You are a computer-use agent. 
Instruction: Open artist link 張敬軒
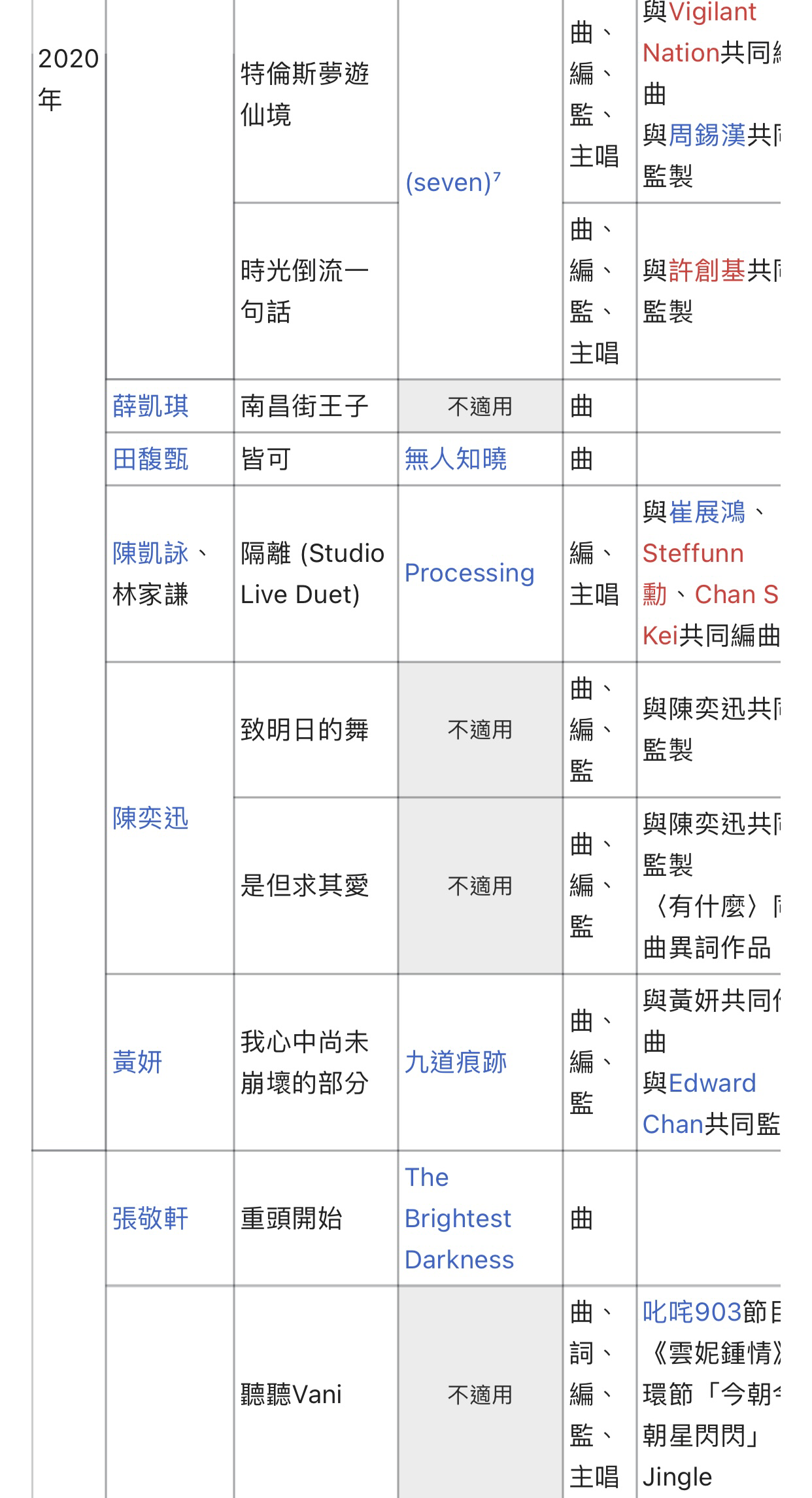(x=150, y=1219)
